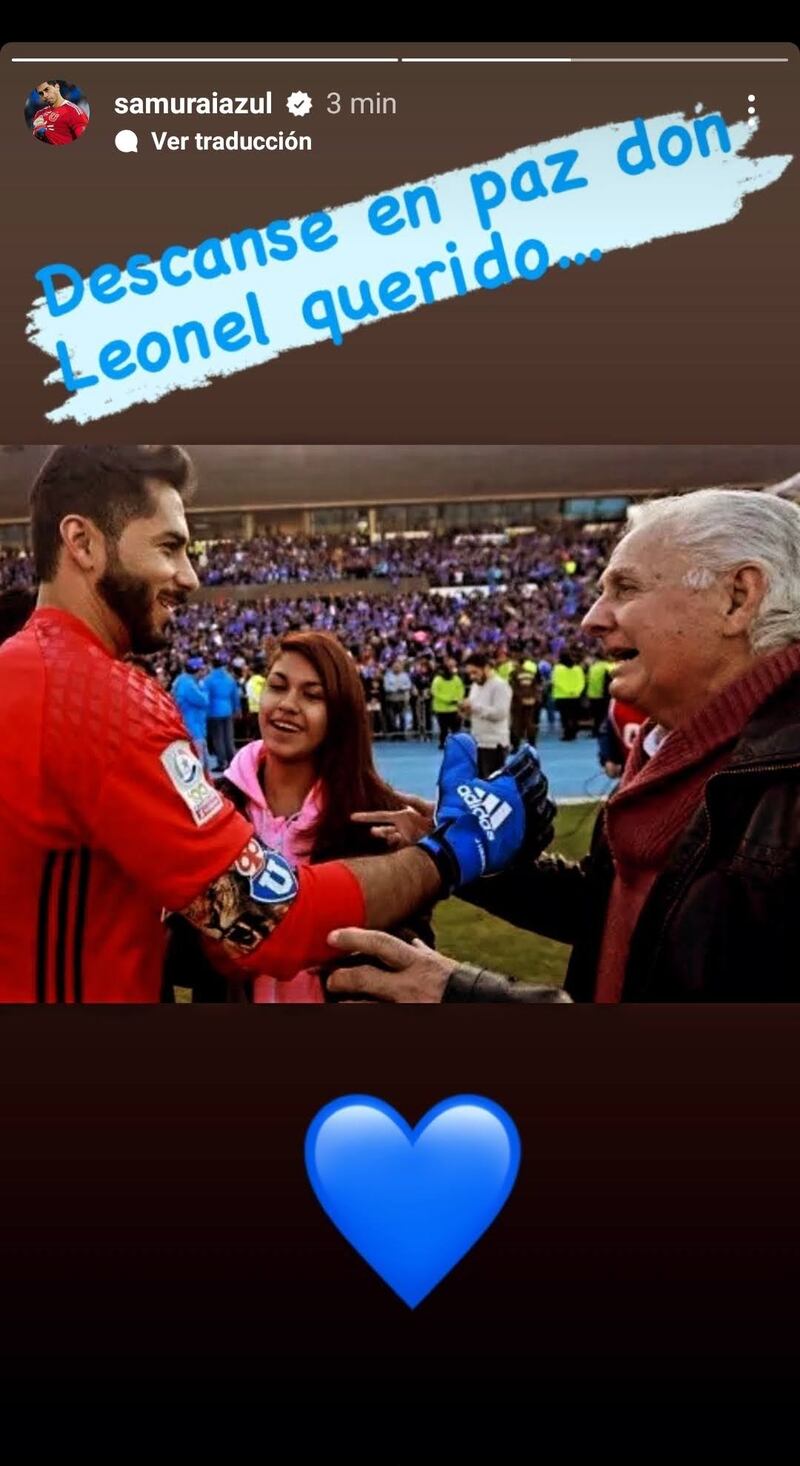Open the story overflow menu

pyautogui.click(x=751, y=109)
